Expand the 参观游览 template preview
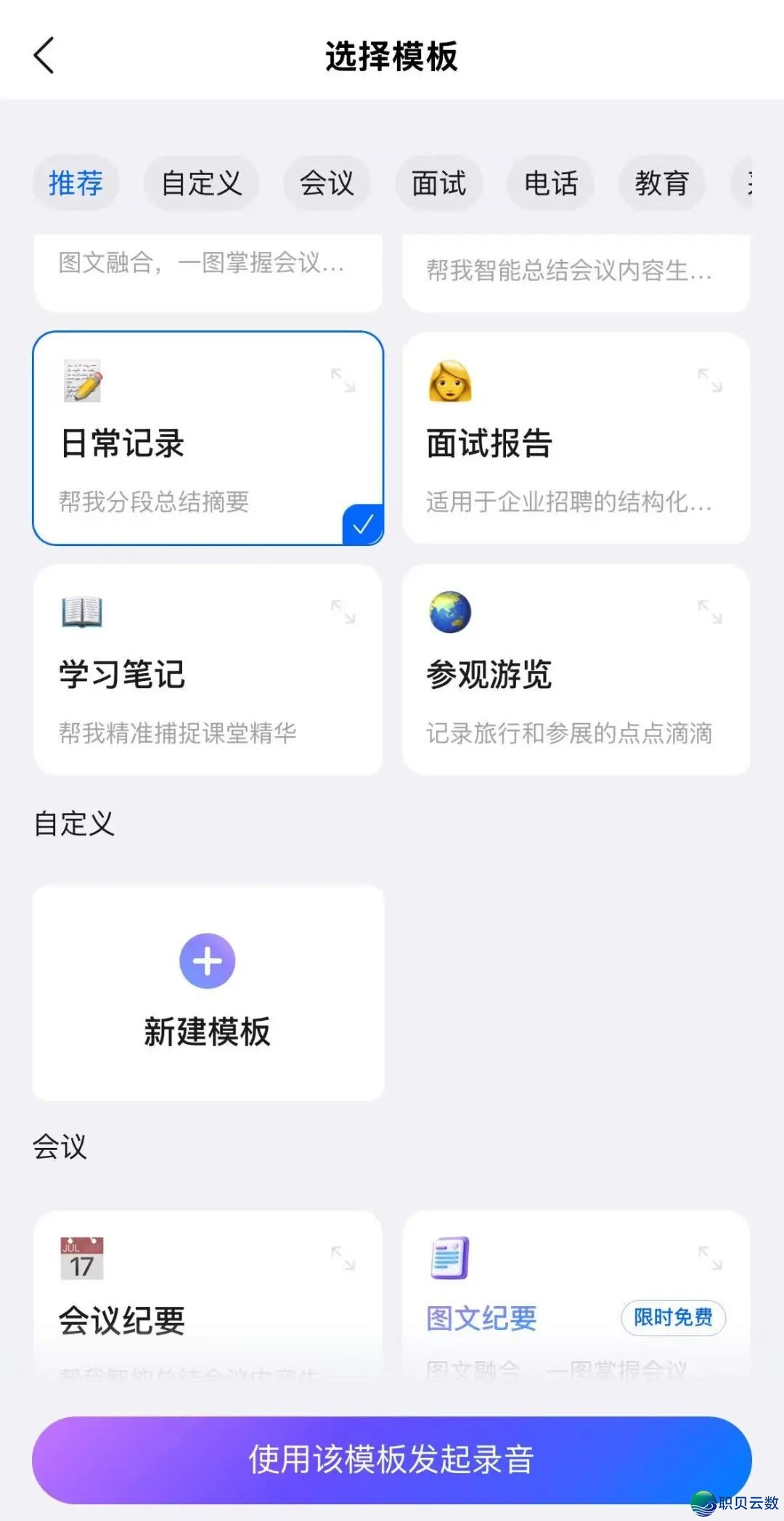 [x=710, y=612]
